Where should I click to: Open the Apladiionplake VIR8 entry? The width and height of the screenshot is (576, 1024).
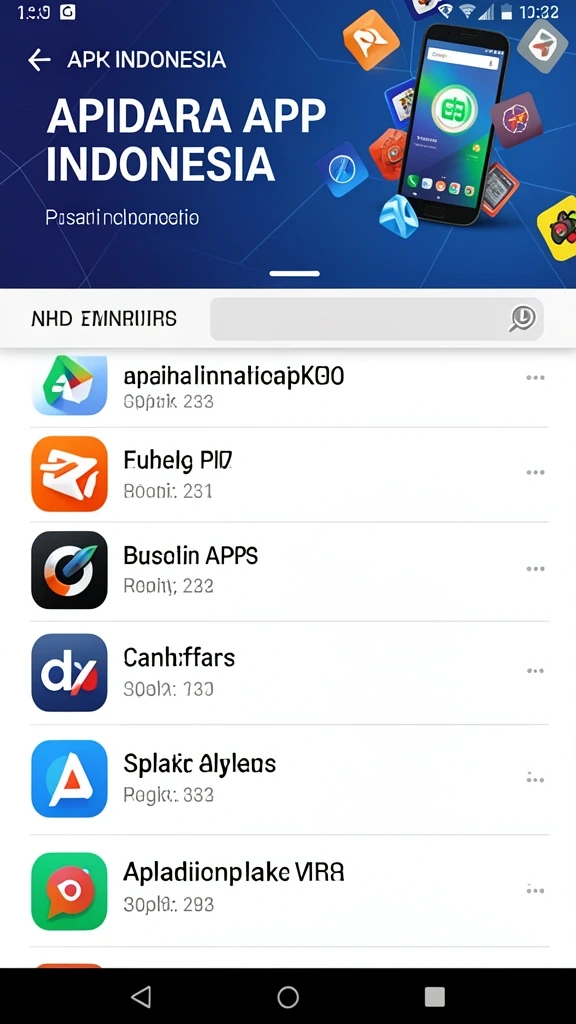pyautogui.click(x=289, y=891)
